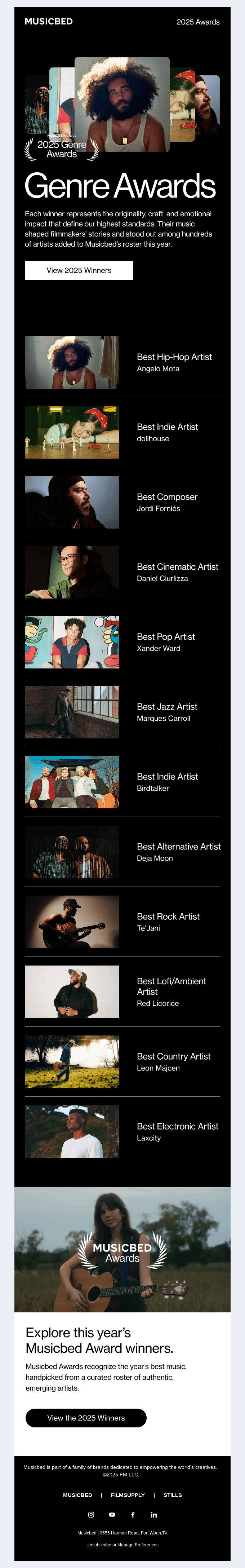Viewport: 245px width, 1568px height.
Task: Visit Musicbed's YouTube channel
Action: pyautogui.click(x=112, y=1514)
